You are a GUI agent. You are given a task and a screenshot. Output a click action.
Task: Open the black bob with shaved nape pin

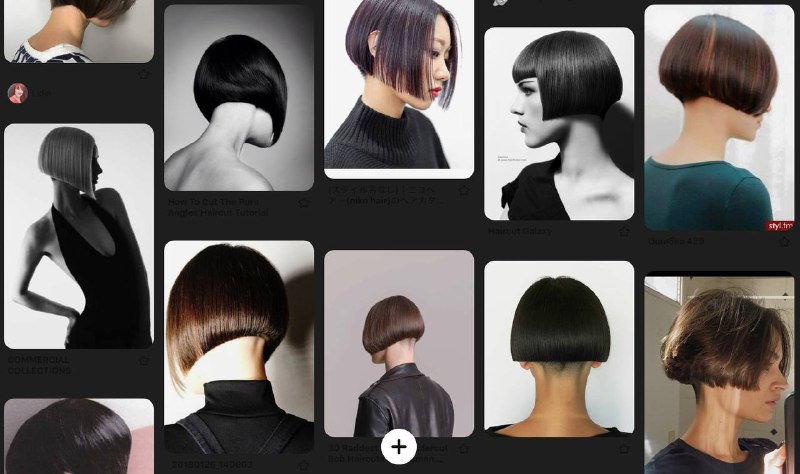point(559,348)
